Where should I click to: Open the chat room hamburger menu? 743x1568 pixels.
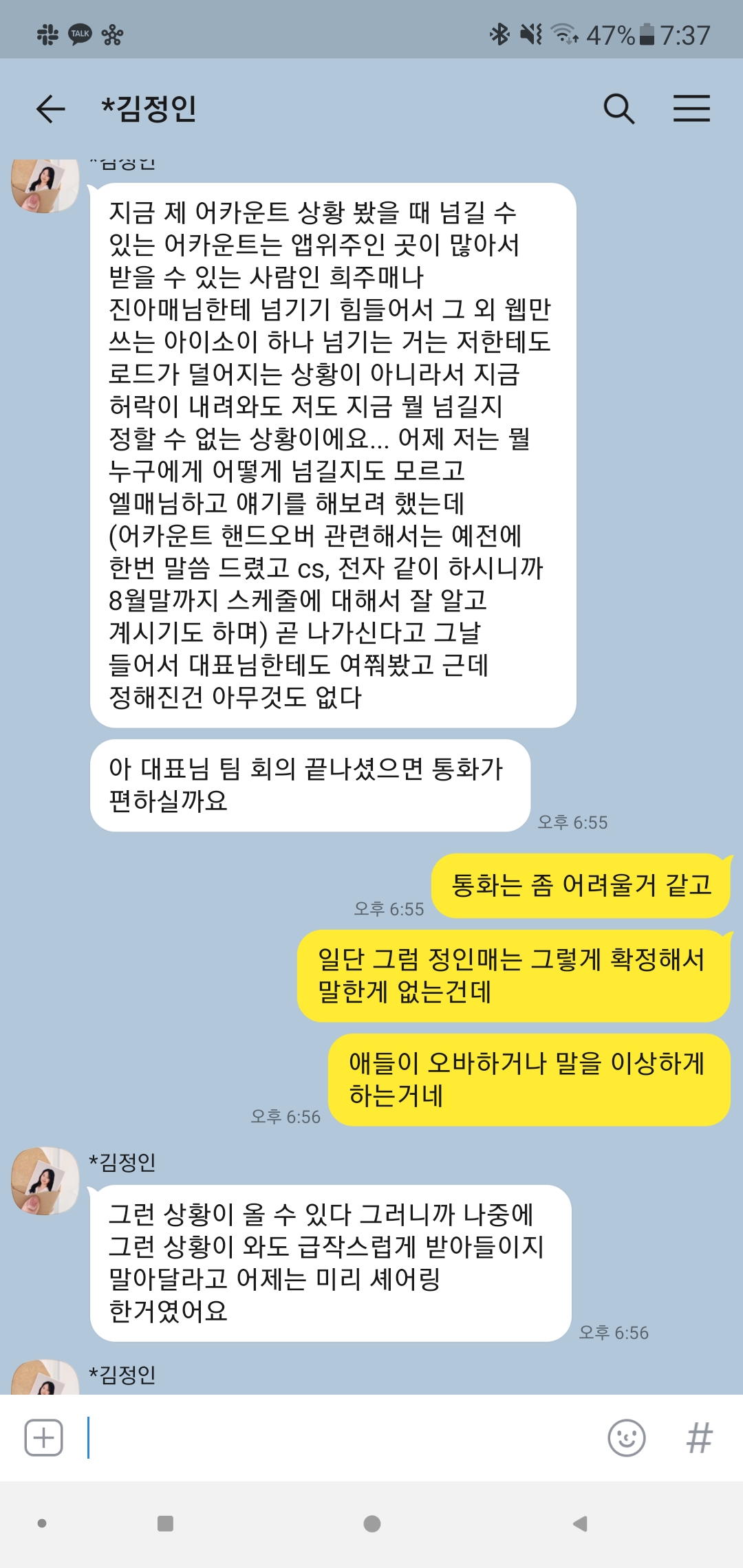coord(691,109)
